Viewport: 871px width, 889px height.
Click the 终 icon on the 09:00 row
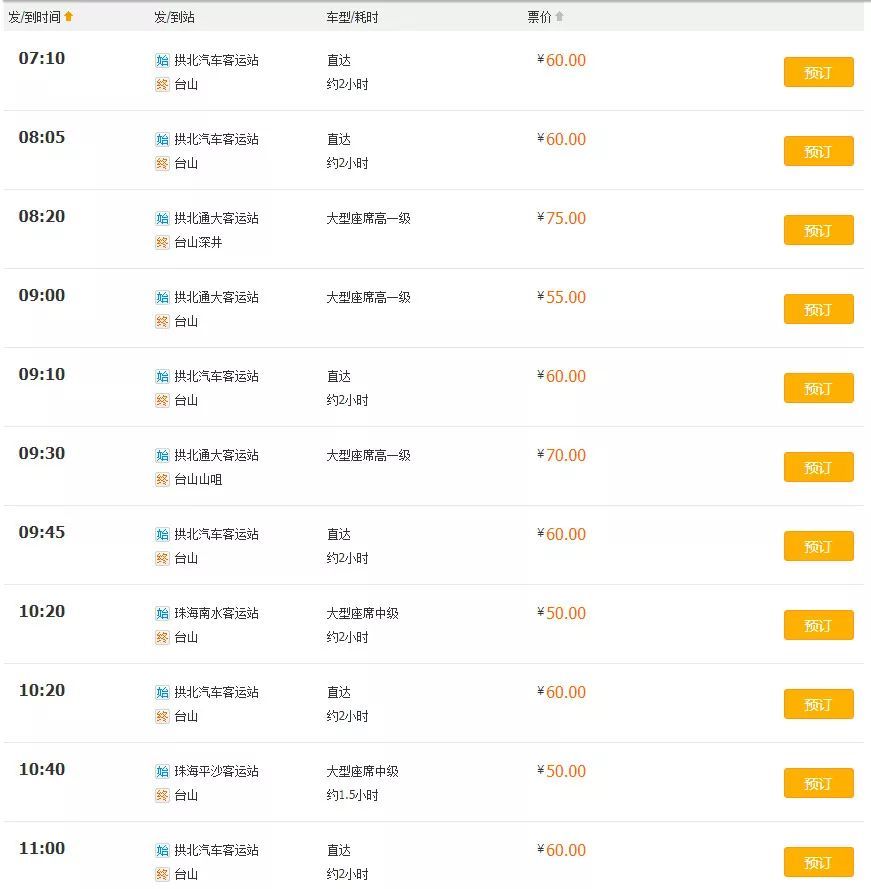coord(161,322)
